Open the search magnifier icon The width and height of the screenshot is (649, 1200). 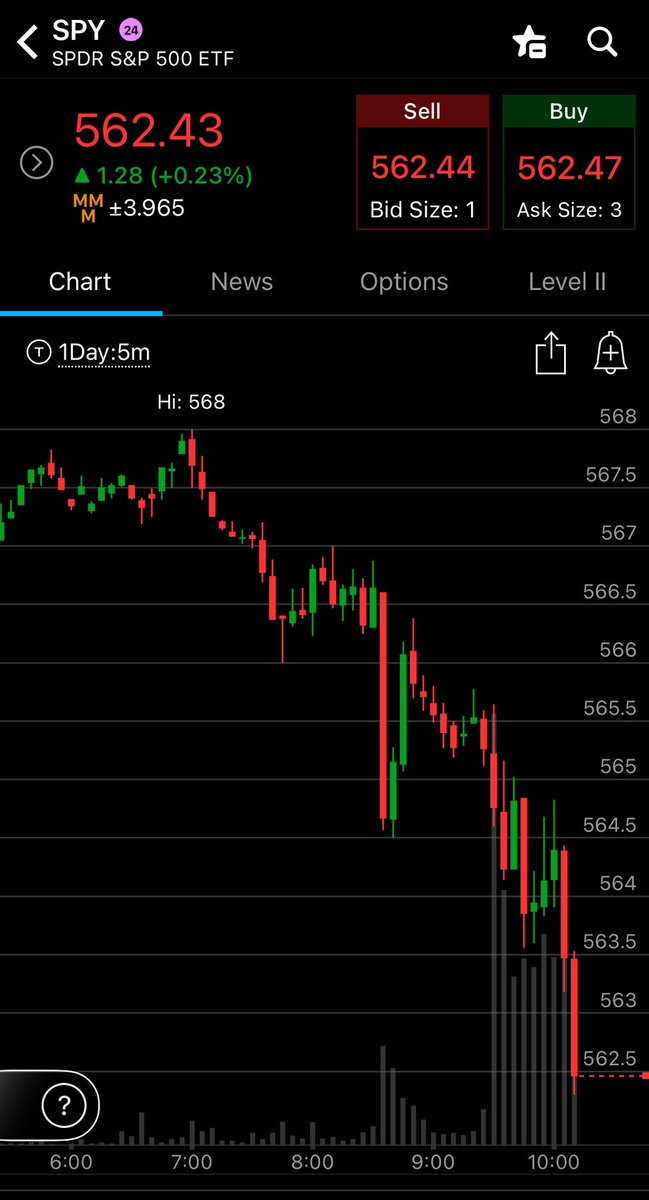tap(602, 42)
